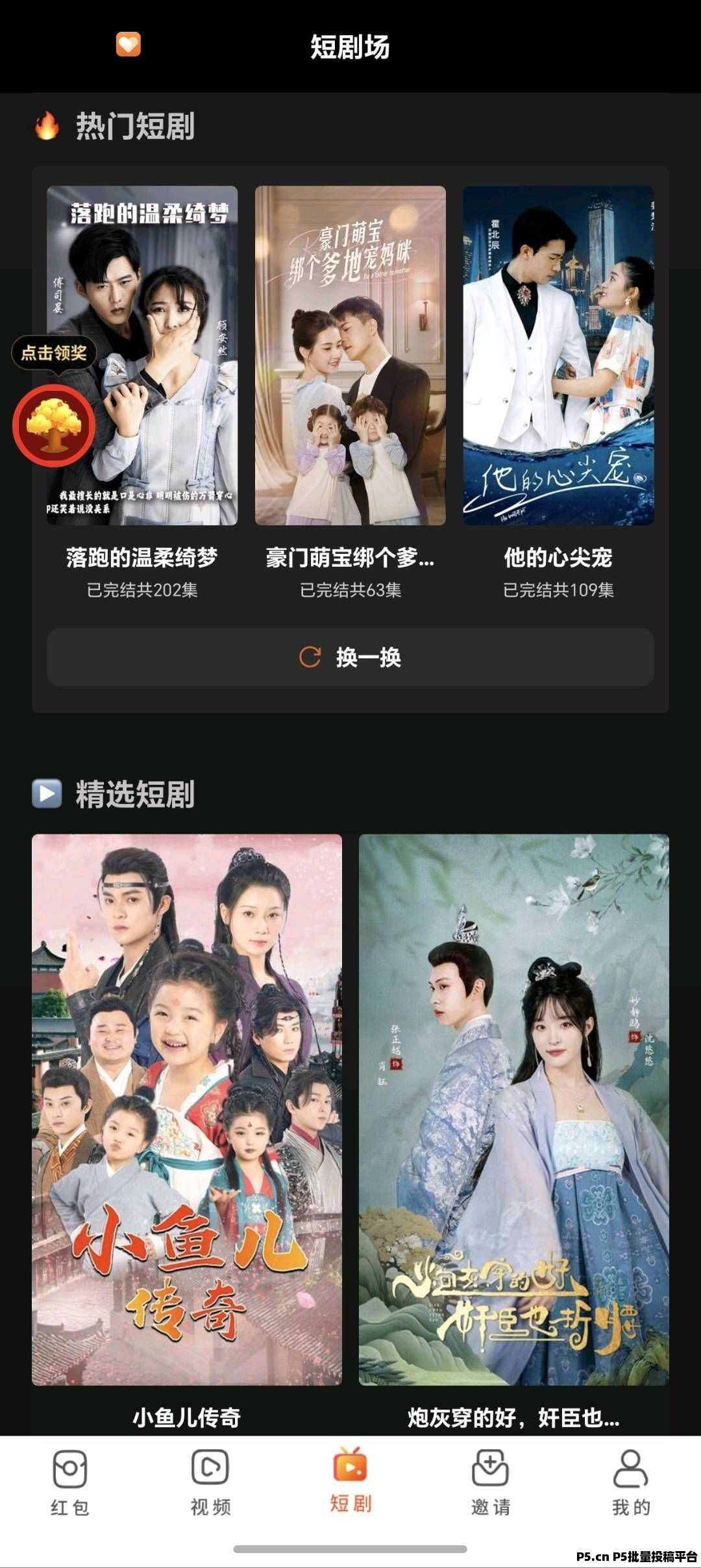Switch to the 视频 tab
The width and height of the screenshot is (701, 1568).
tap(210, 1483)
